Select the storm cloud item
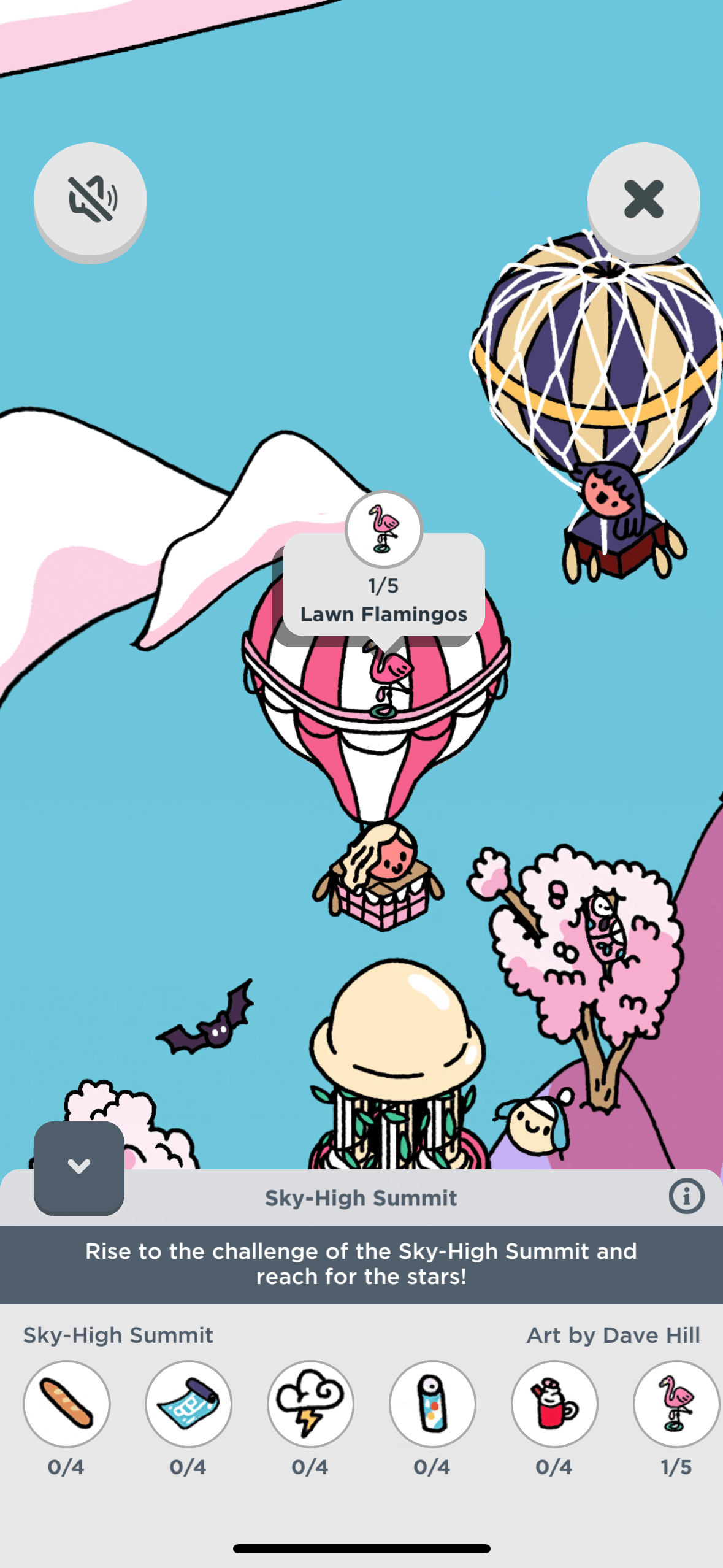This screenshot has width=723, height=1568. (x=310, y=1403)
